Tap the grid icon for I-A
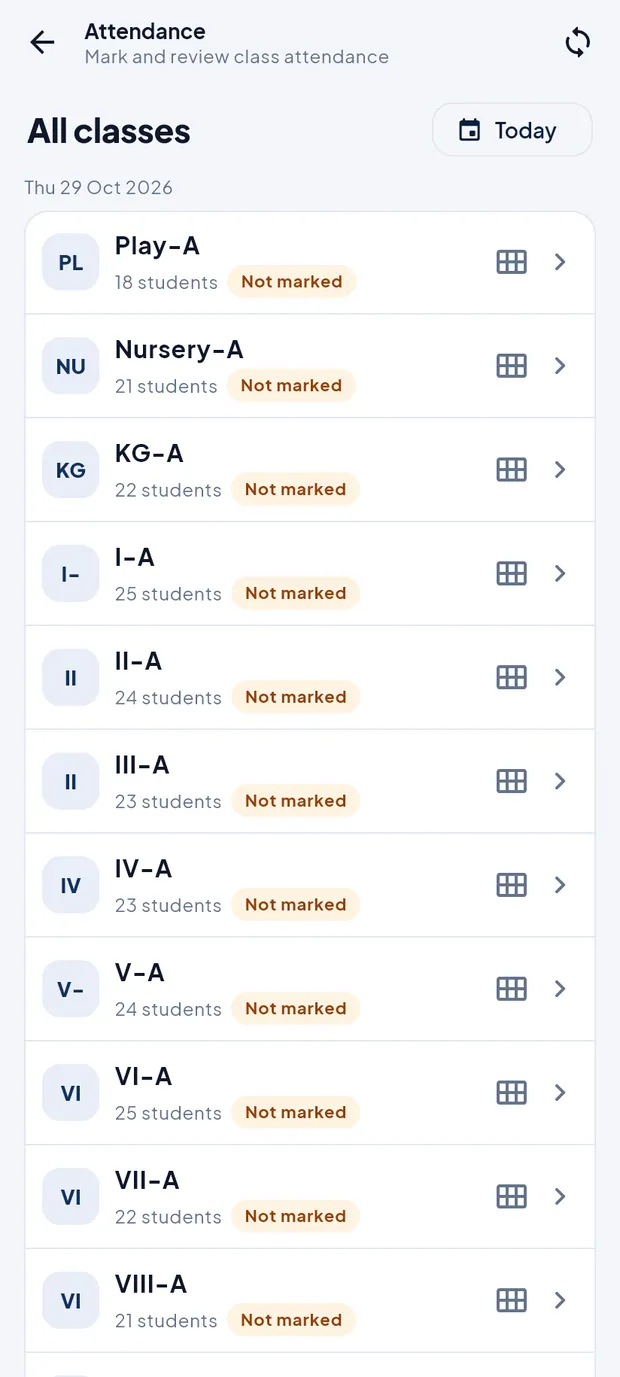The height and width of the screenshot is (1377, 620). pos(511,573)
